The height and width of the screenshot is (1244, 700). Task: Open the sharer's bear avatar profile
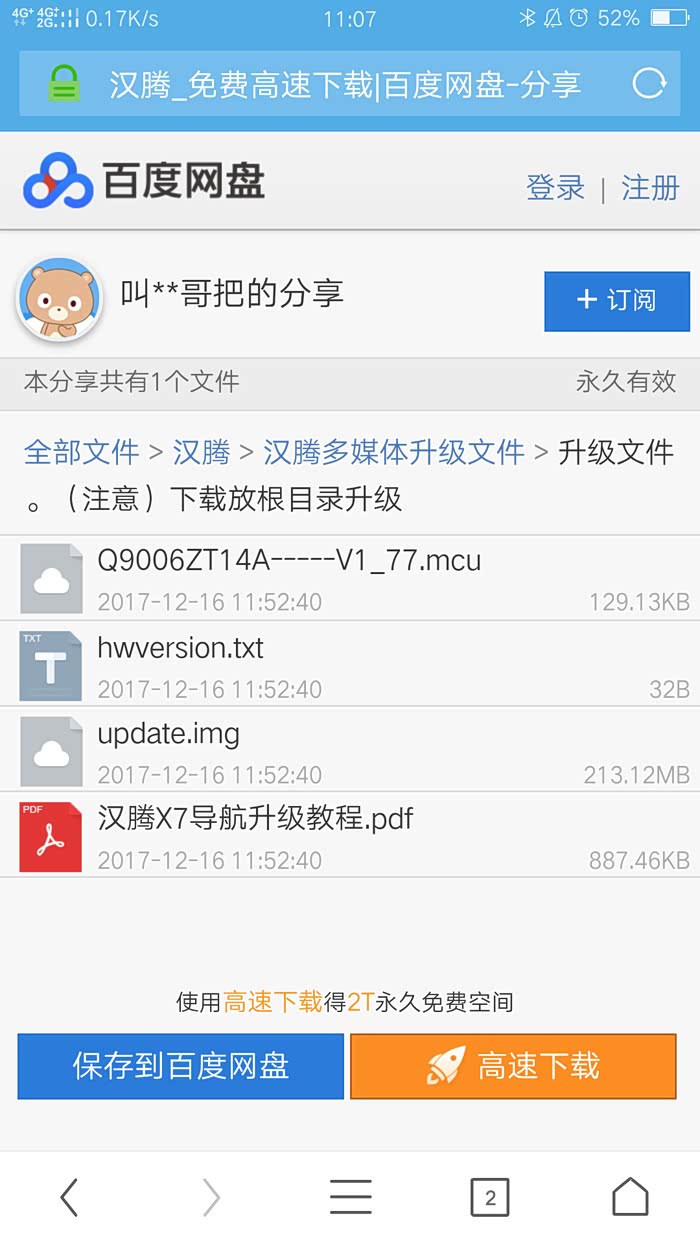pyautogui.click(x=60, y=299)
